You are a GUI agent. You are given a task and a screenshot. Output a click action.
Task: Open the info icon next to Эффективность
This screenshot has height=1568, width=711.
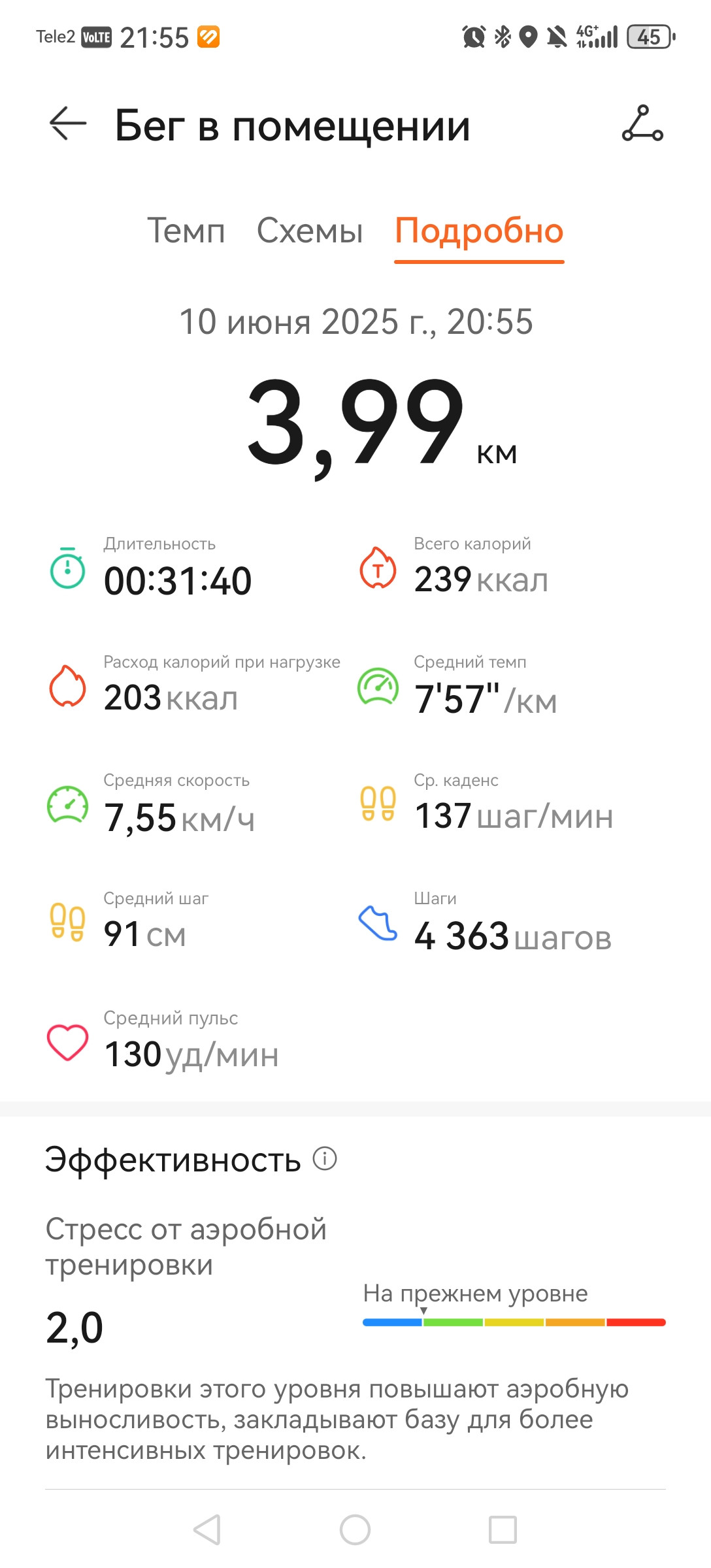click(325, 1158)
